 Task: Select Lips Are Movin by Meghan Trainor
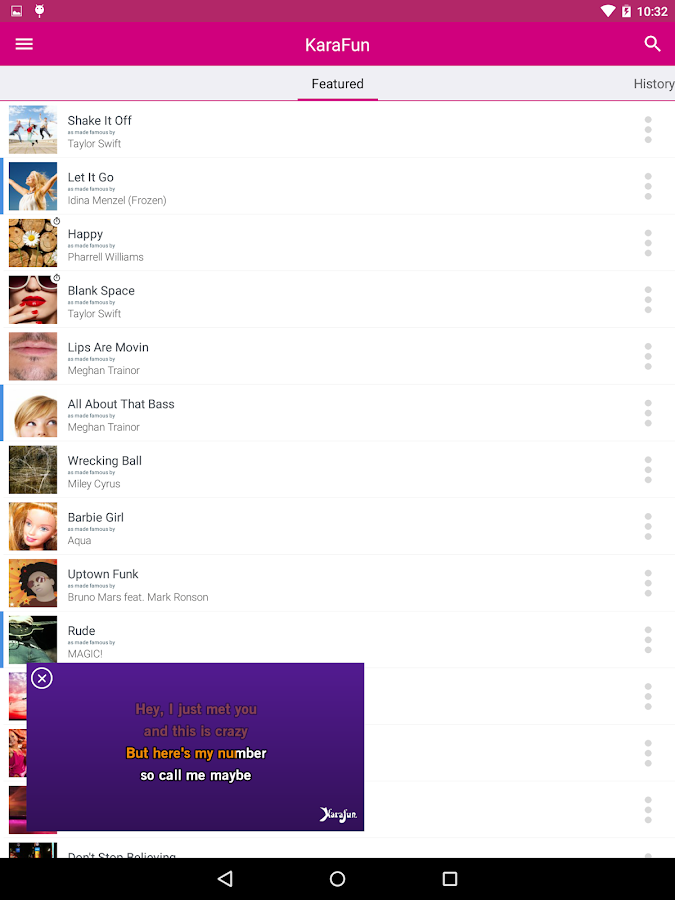[108, 348]
